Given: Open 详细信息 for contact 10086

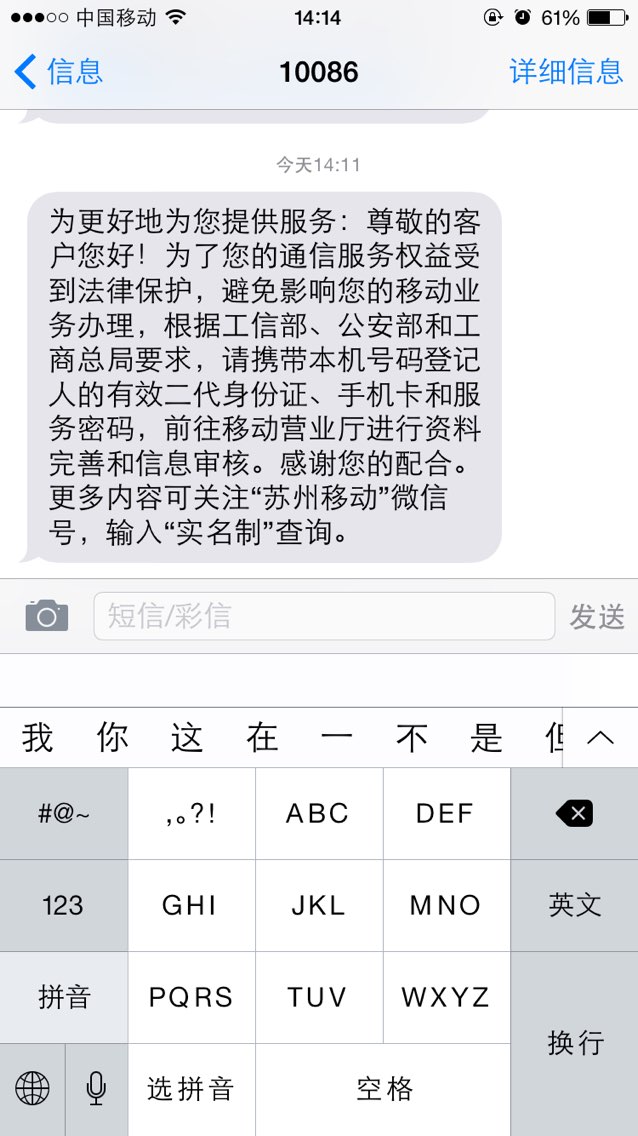Looking at the screenshot, I should click(566, 72).
